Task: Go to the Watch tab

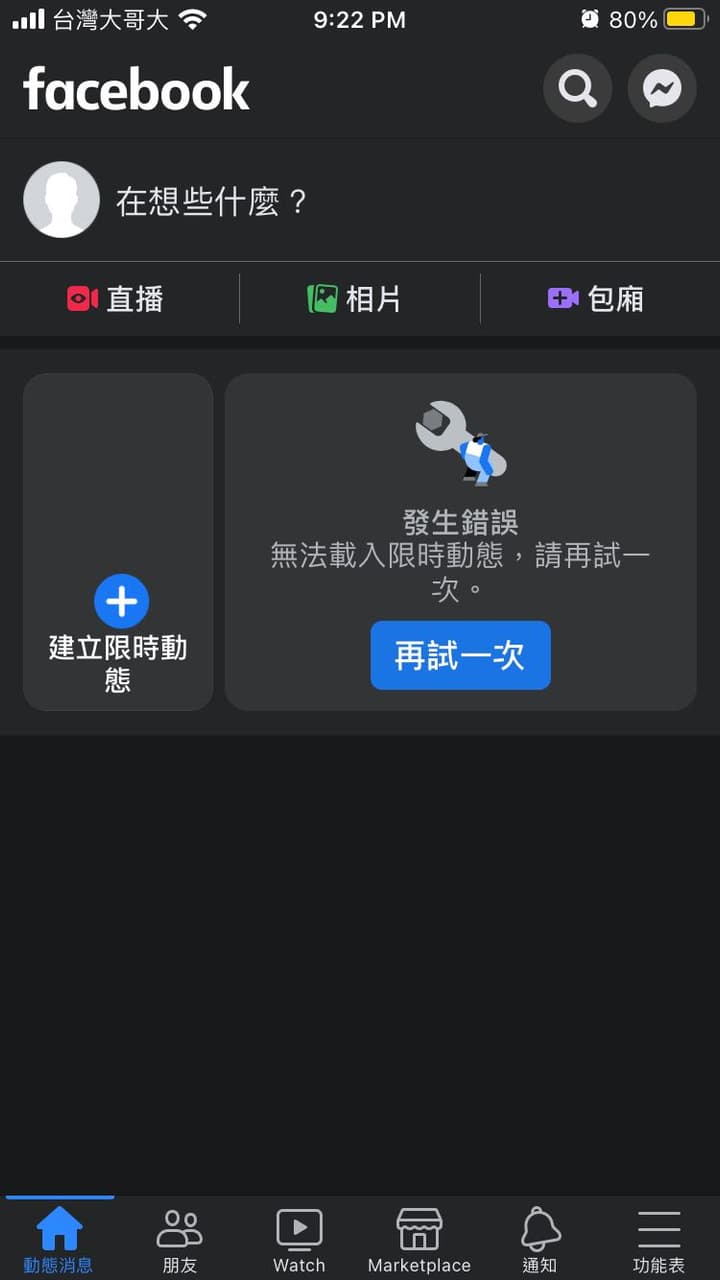Action: coord(299,1239)
